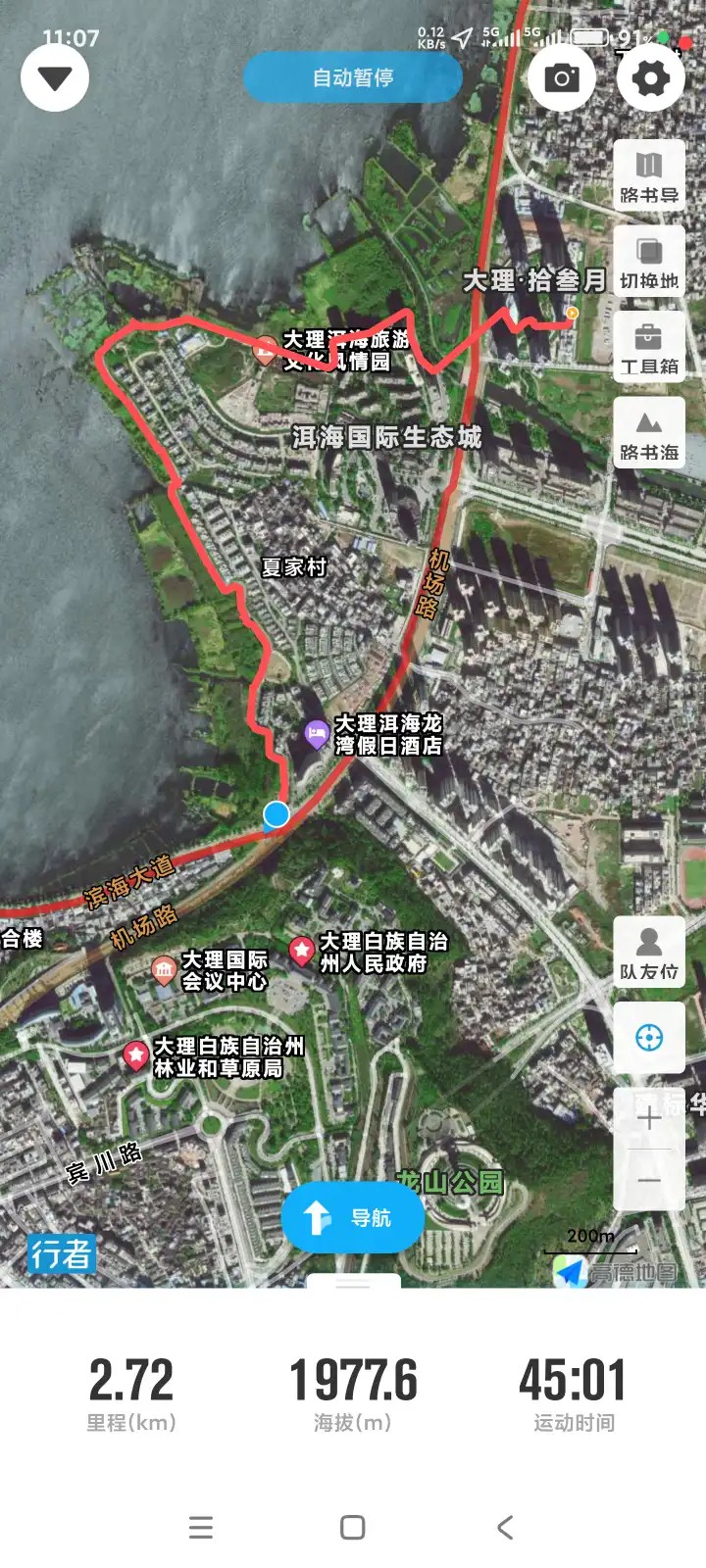
Task: Start navigation with the 导航 button
Action: [x=353, y=1217]
